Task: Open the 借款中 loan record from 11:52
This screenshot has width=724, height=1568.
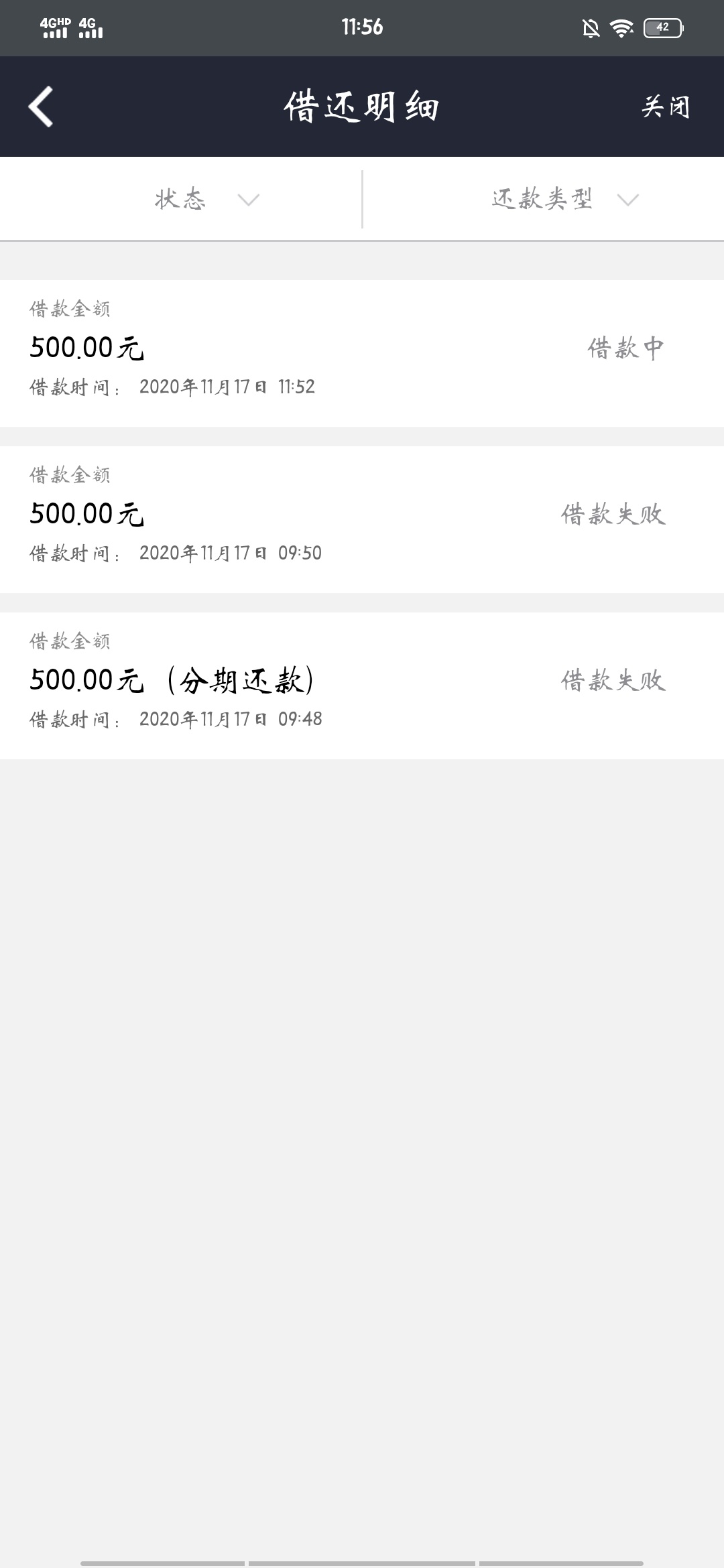Action: (362, 353)
